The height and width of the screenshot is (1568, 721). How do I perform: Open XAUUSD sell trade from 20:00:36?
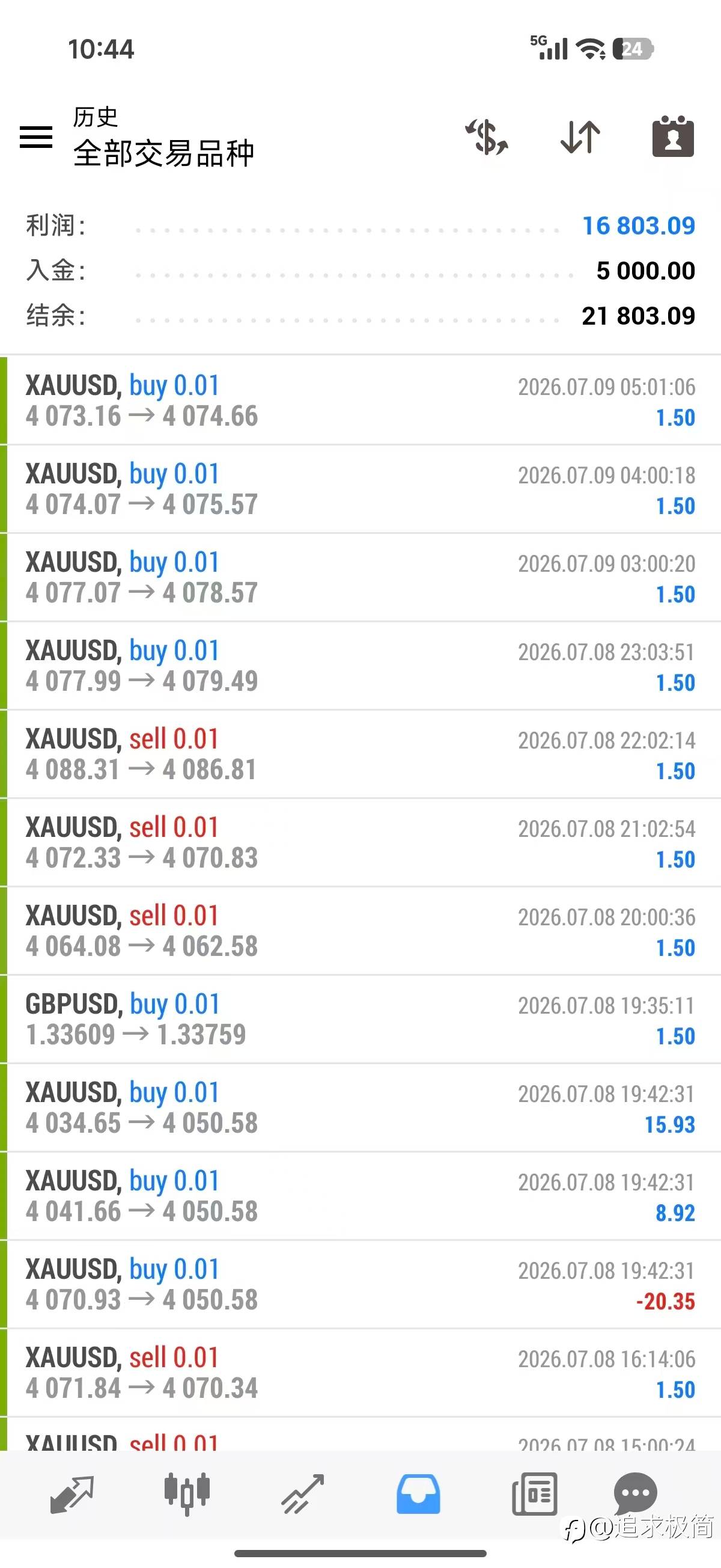click(x=360, y=931)
